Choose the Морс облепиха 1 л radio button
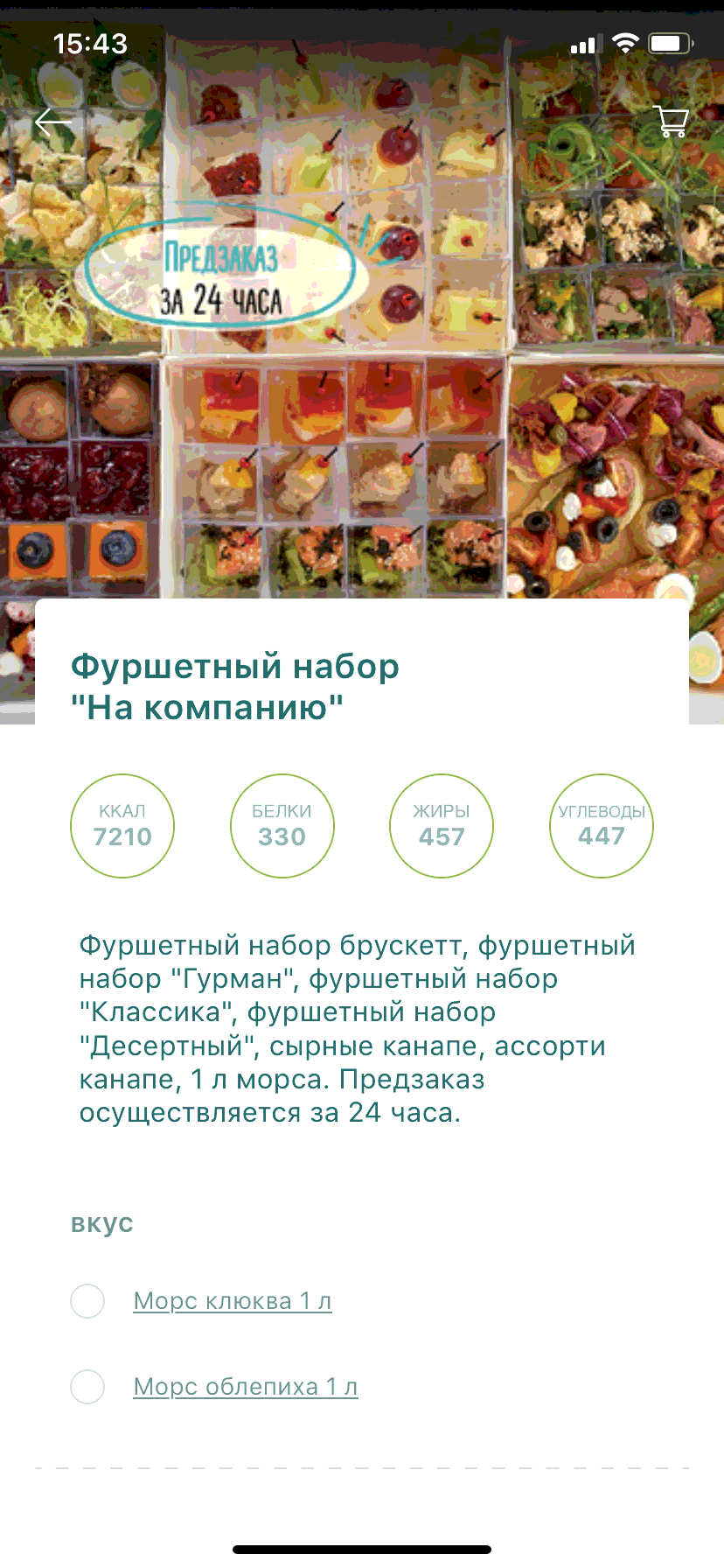Viewport: 724px width, 1568px height. tap(87, 1387)
